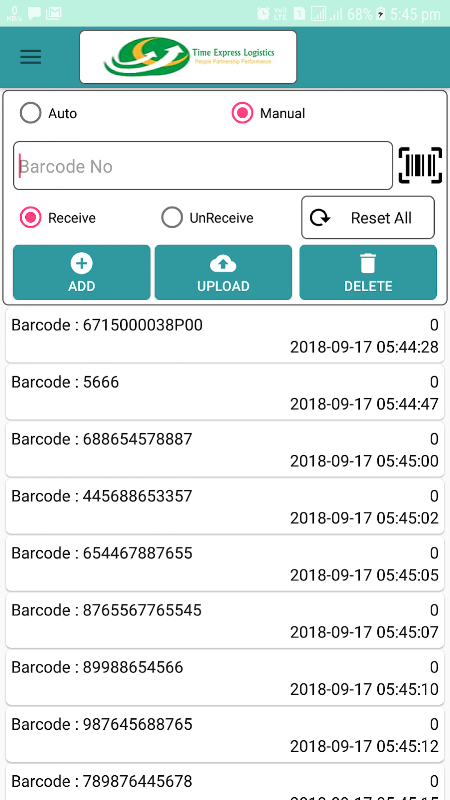Select the Auto radio option
The height and width of the screenshot is (800, 450).
(48, 113)
